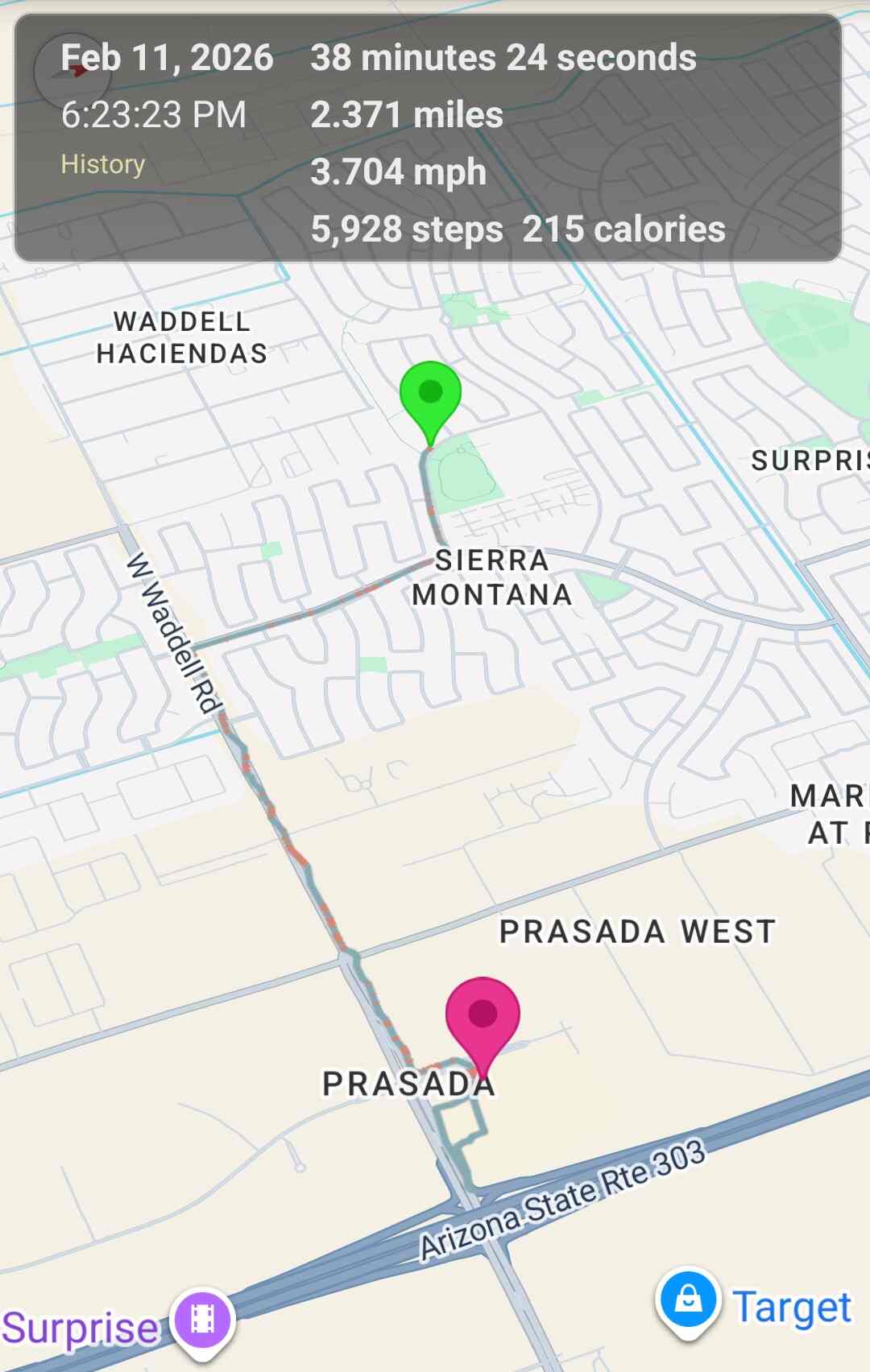Select the Prasada West neighborhood label

637,929
